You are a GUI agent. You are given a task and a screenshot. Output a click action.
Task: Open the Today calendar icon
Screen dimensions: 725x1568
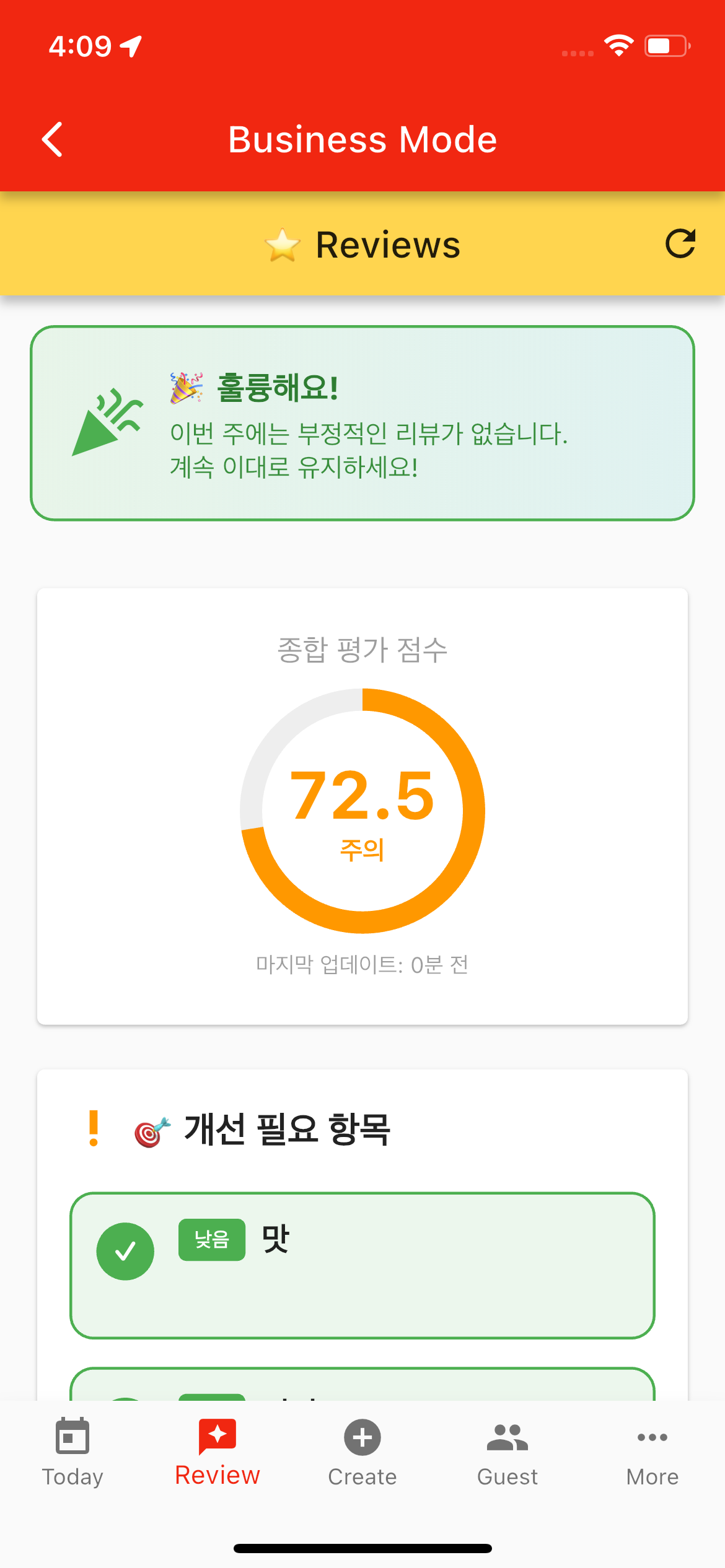[72, 1438]
